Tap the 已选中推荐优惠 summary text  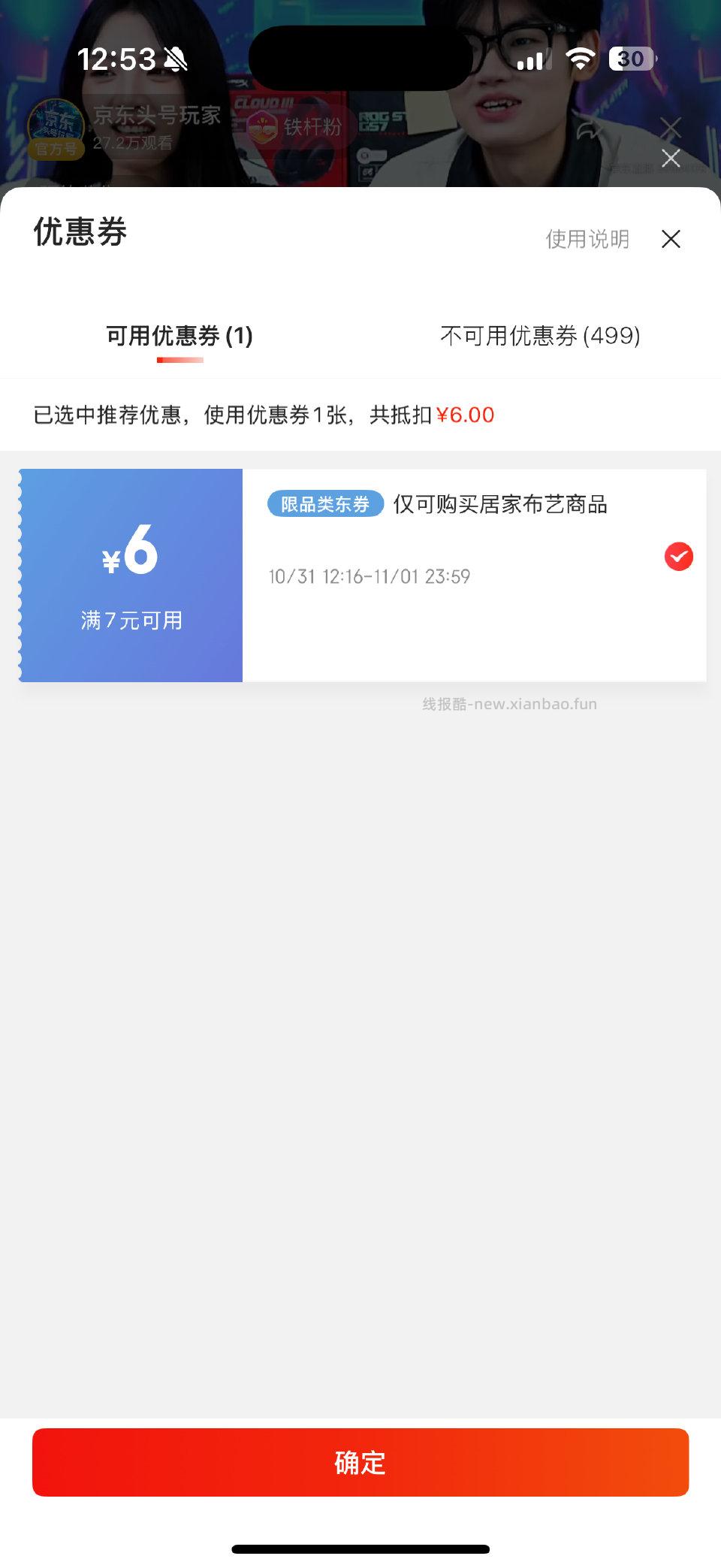tap(263, 415)
